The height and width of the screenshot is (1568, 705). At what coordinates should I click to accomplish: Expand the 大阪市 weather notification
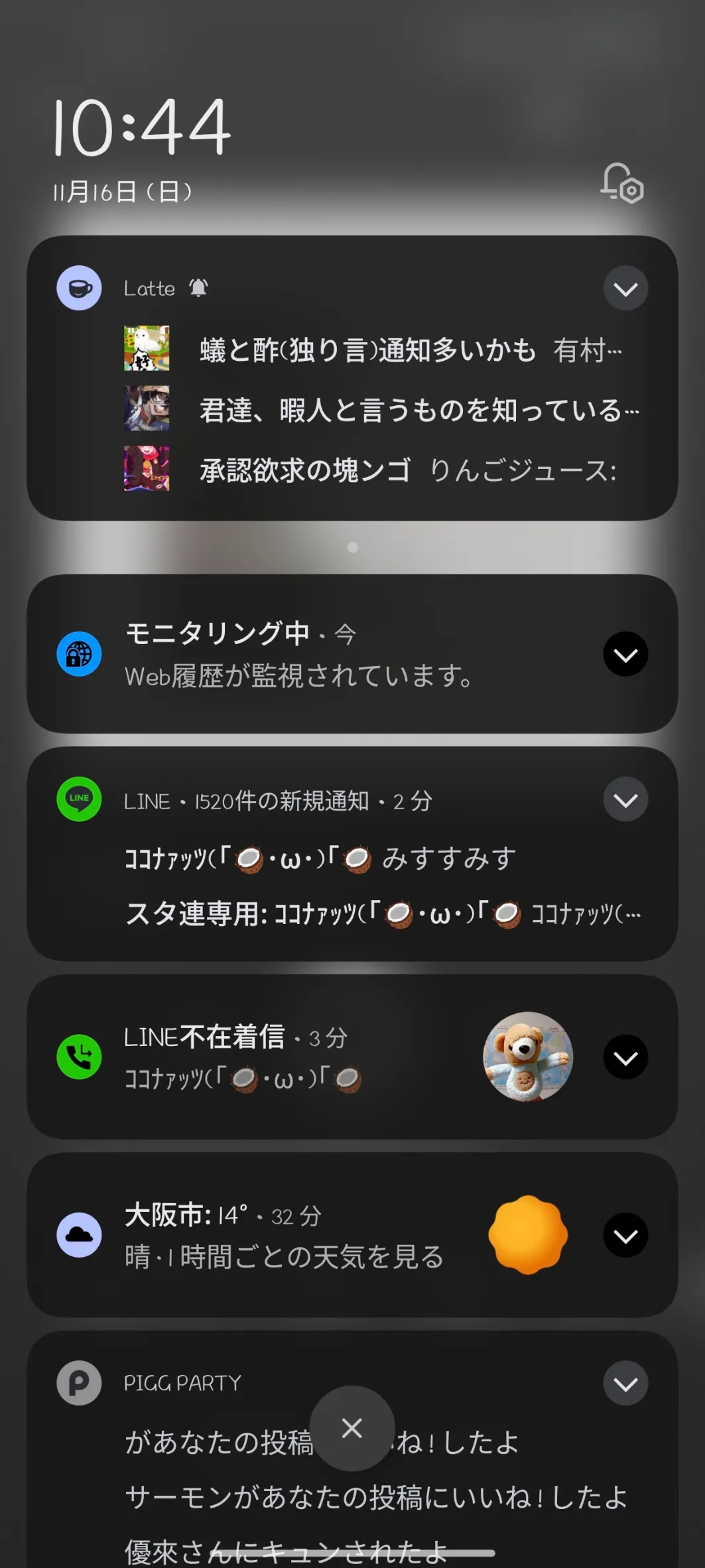pyautogui.click(x=625, y=1235)
